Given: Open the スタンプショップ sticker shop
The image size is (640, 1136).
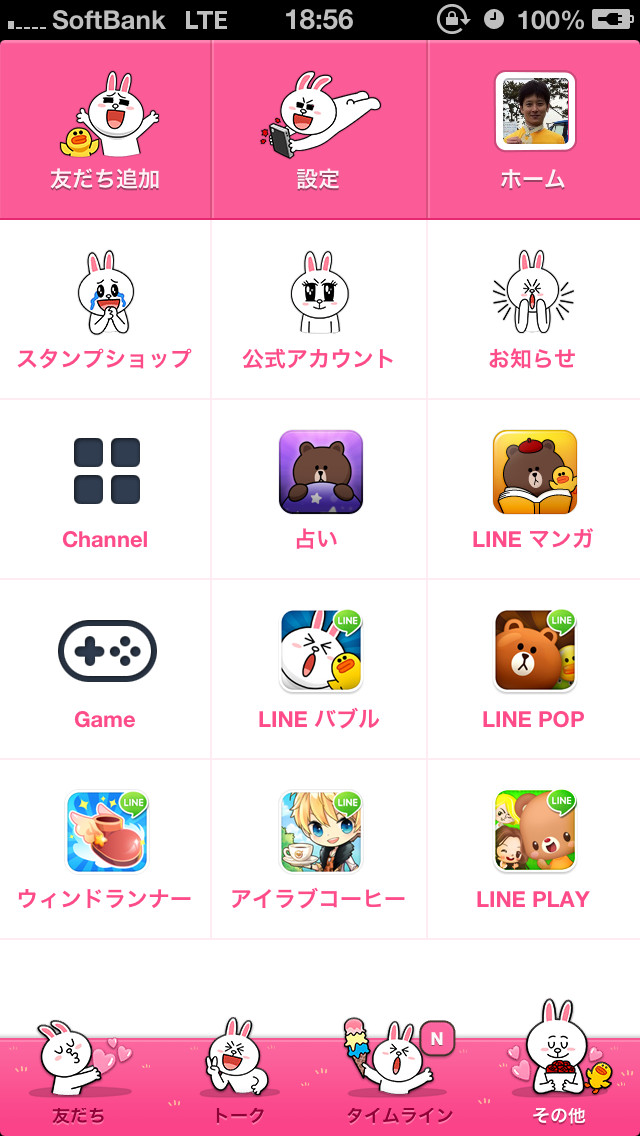Looking at the screenshot, I should (105, 308).
